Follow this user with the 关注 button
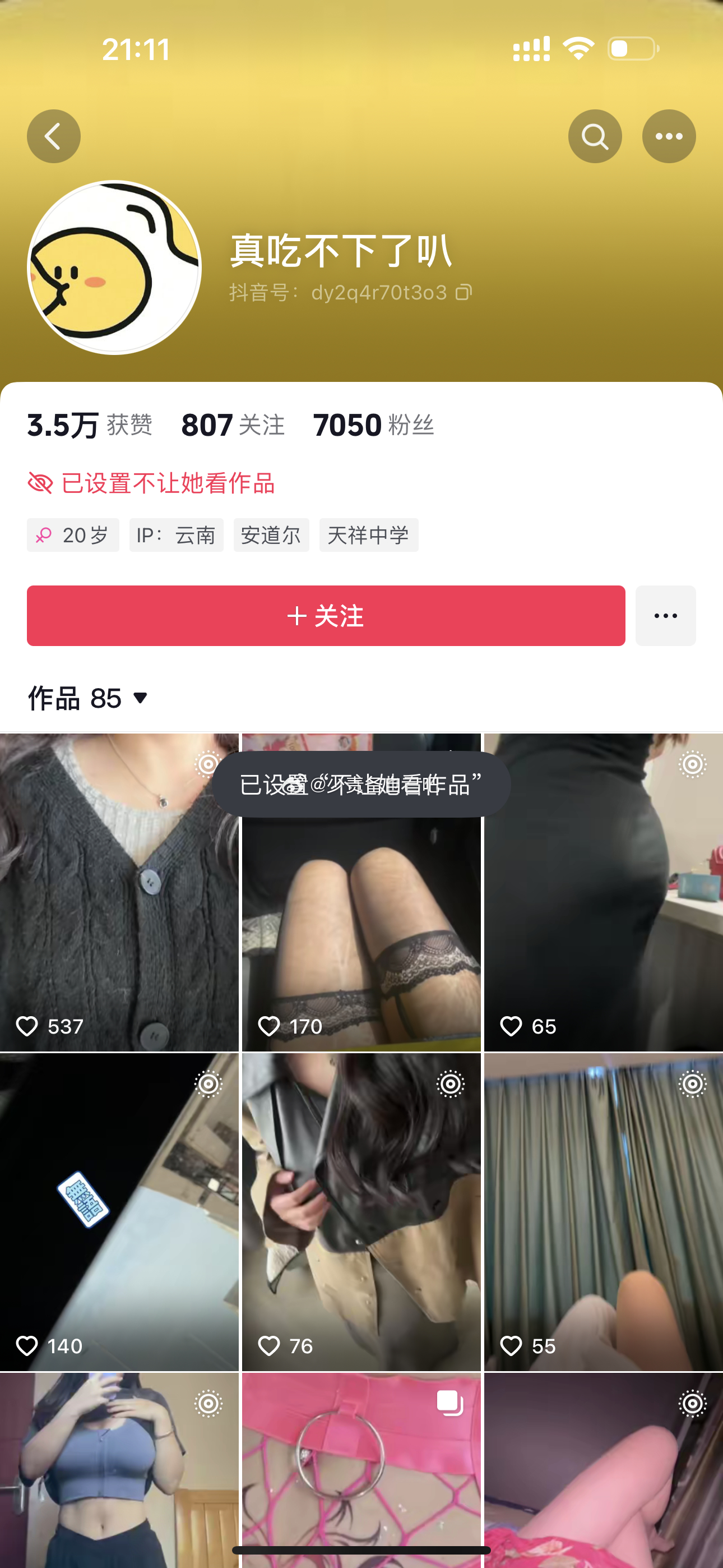This screenshot has height=1568, width=723. [326, 615]
